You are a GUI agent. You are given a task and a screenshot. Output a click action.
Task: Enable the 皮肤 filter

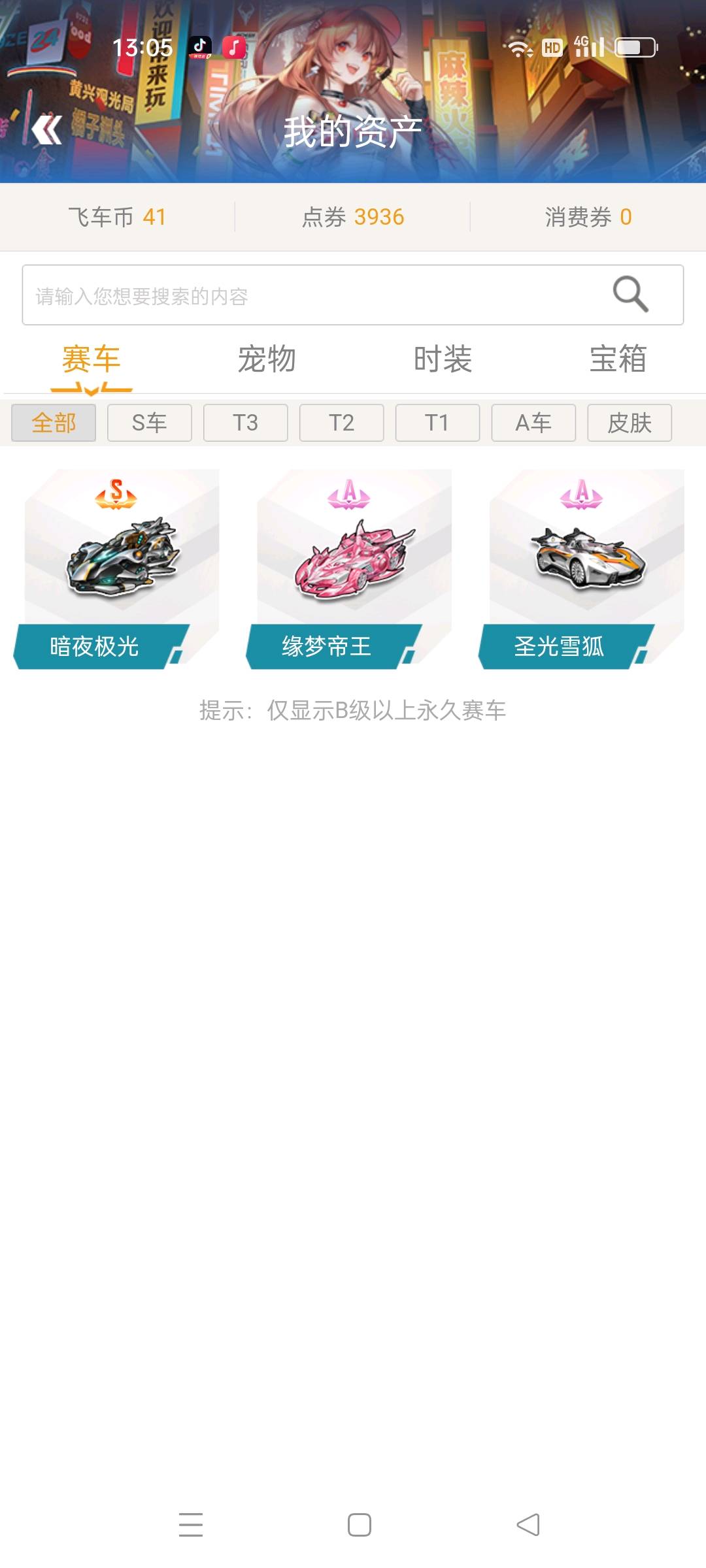click(x=629, y=423)
